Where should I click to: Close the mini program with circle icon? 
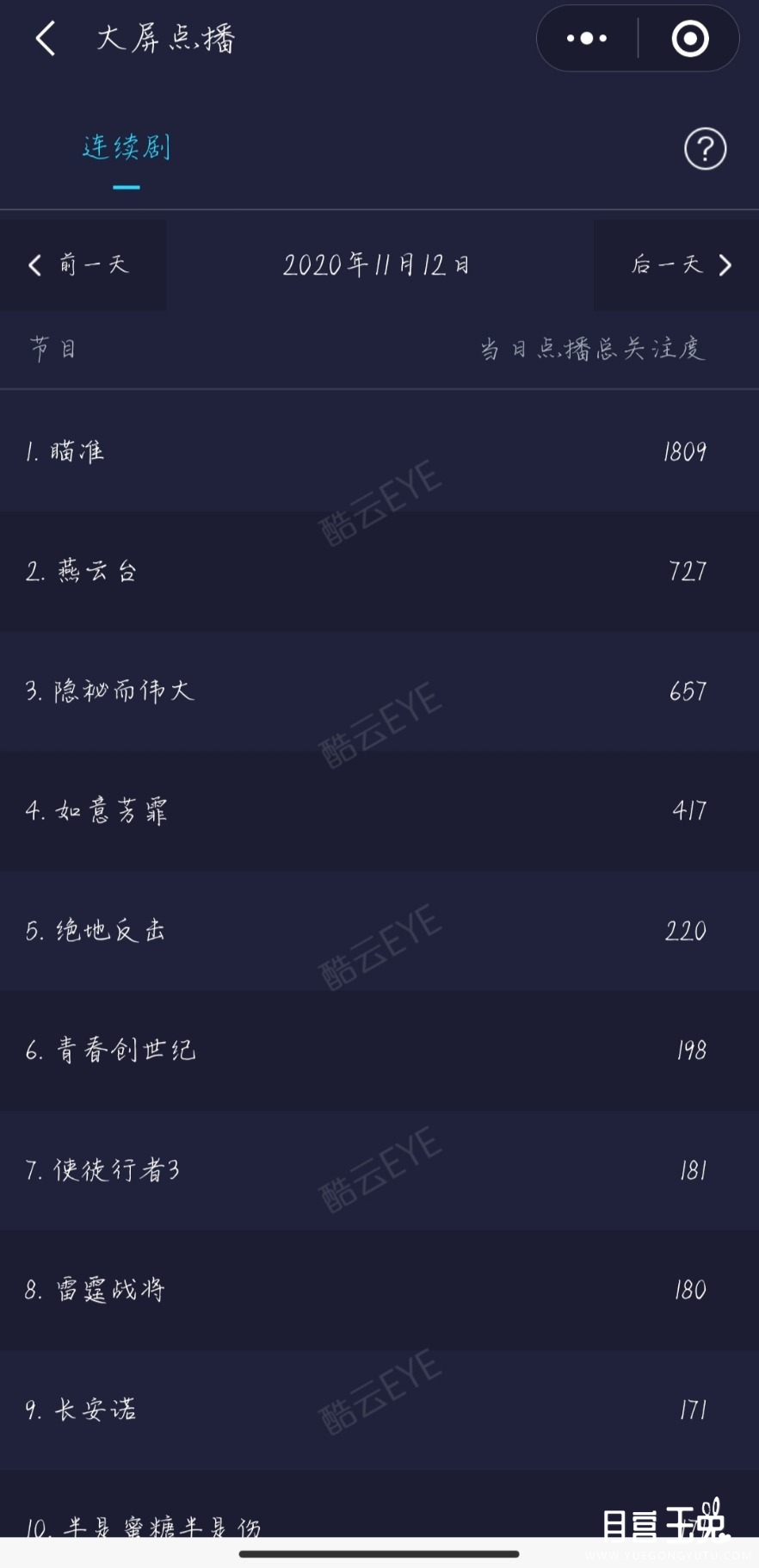[690, 39]
